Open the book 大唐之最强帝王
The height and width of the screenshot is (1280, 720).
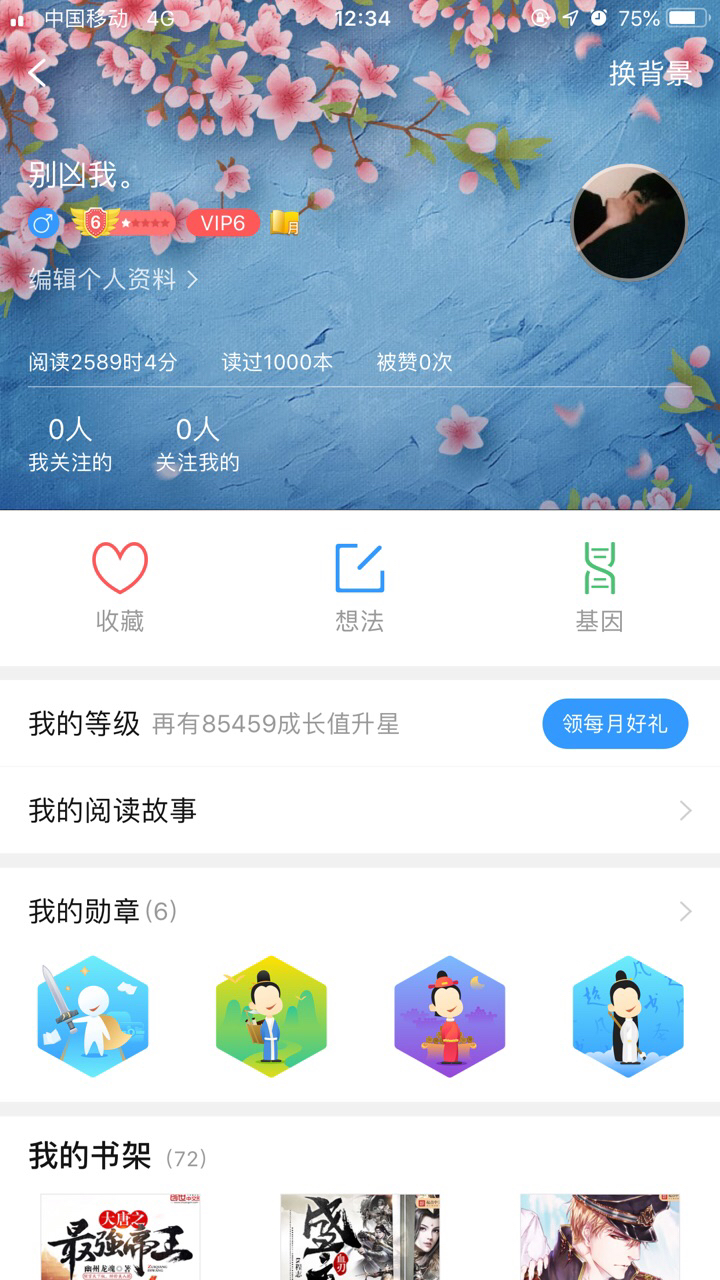click(x=120, y=1237)
